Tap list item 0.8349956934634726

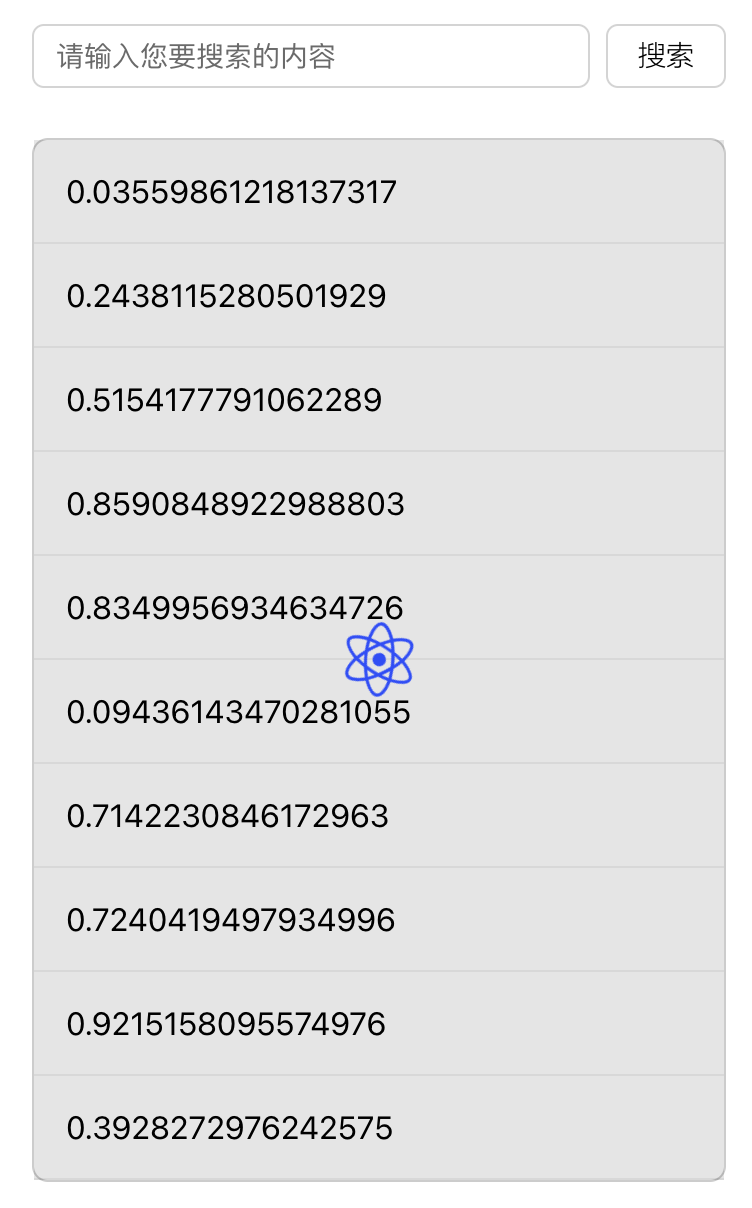379,608
